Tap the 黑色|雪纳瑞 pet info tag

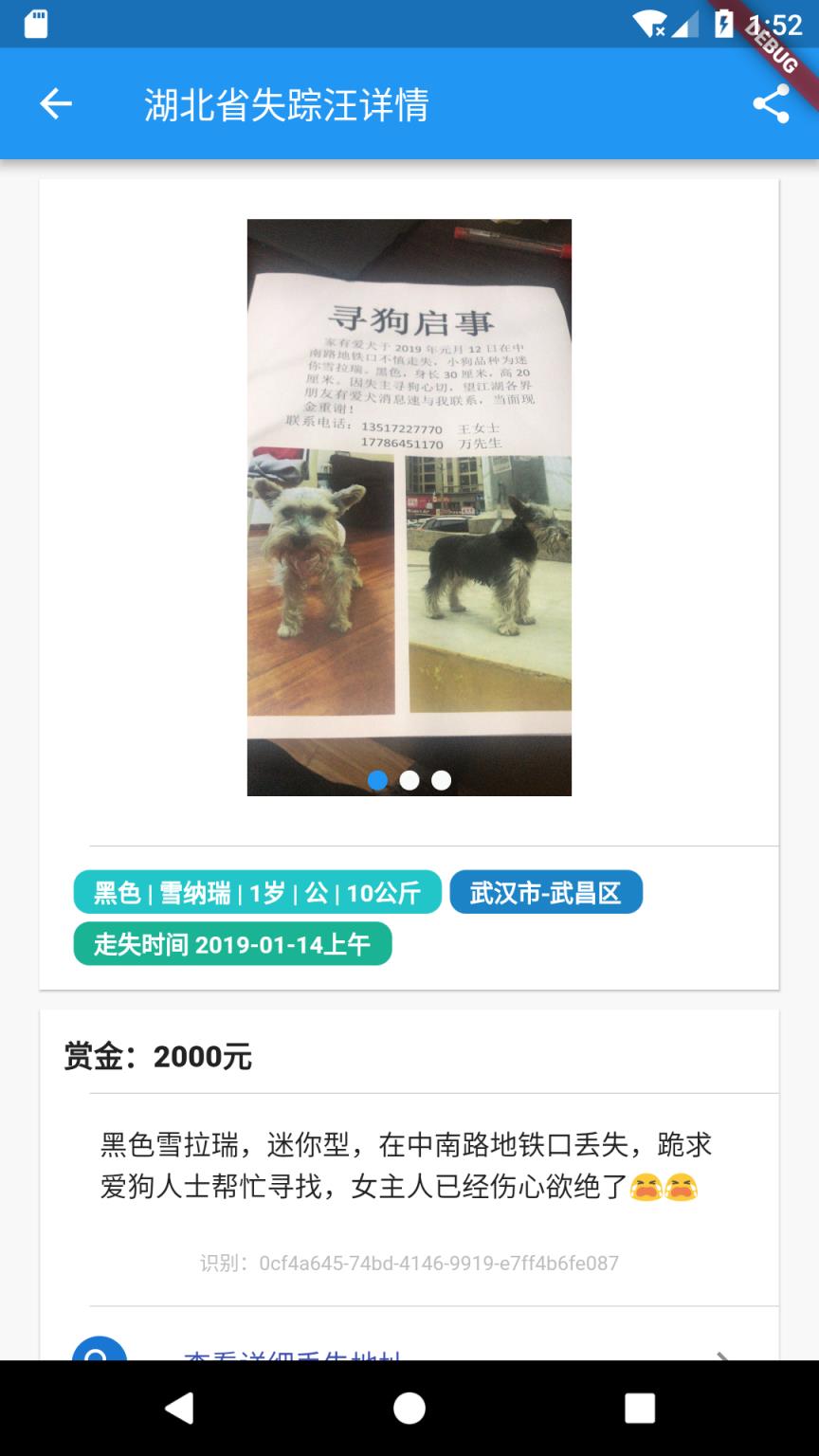(x=258, y=892)
